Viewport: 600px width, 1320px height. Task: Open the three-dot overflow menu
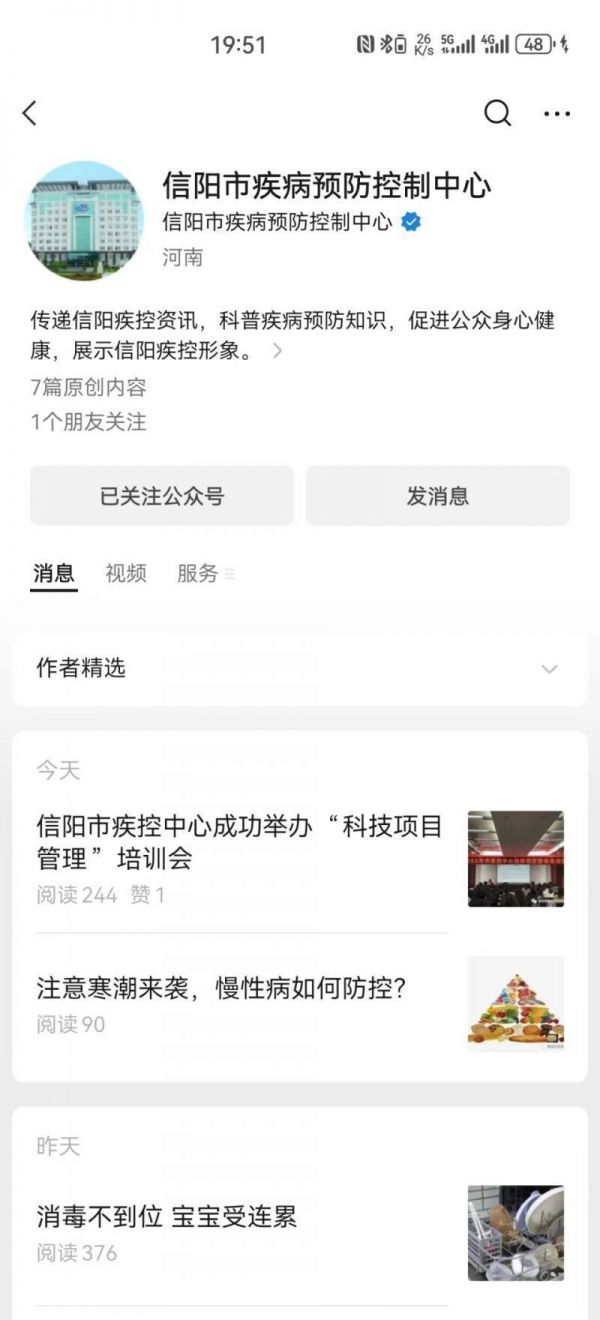click(x=556, y=114)
